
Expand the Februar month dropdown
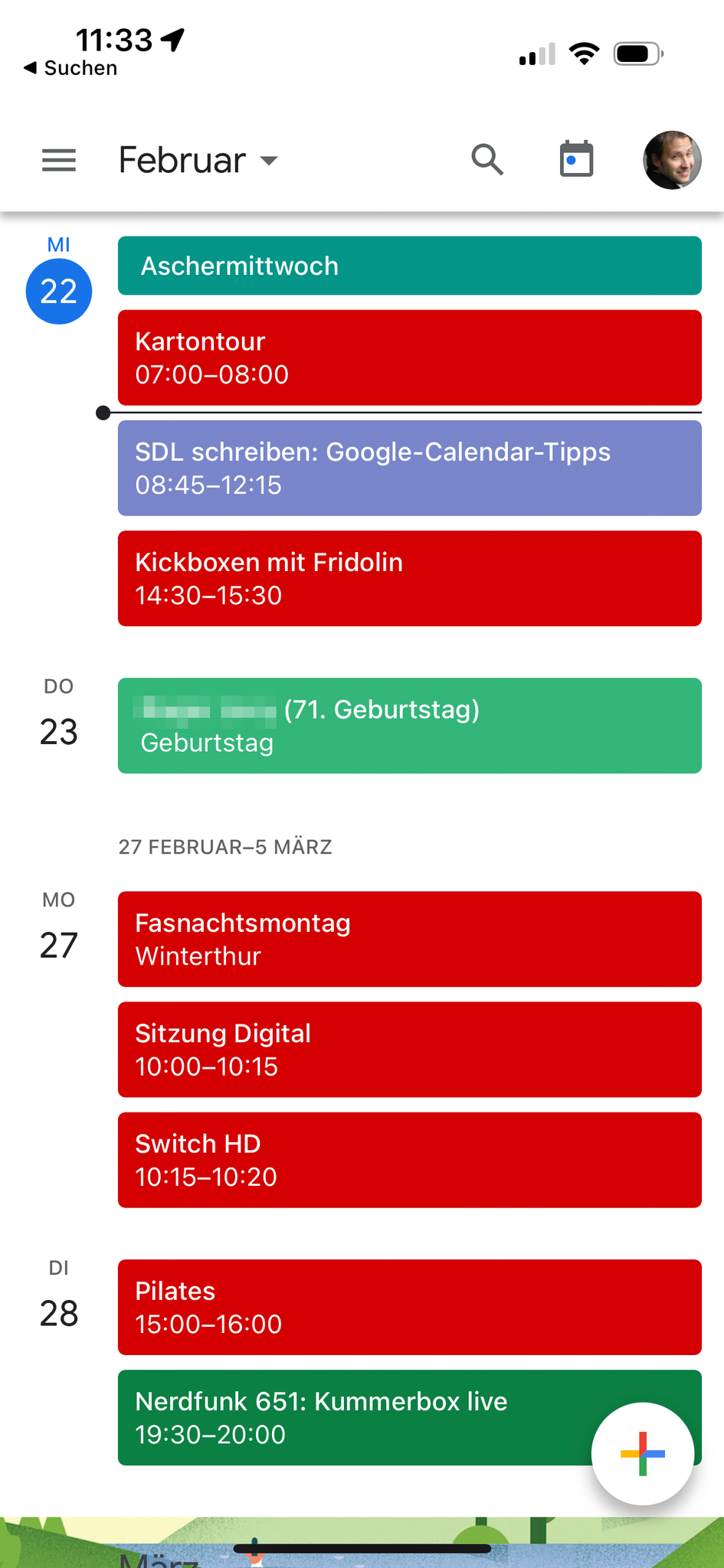pyautogui.click(x=198, y=160)
